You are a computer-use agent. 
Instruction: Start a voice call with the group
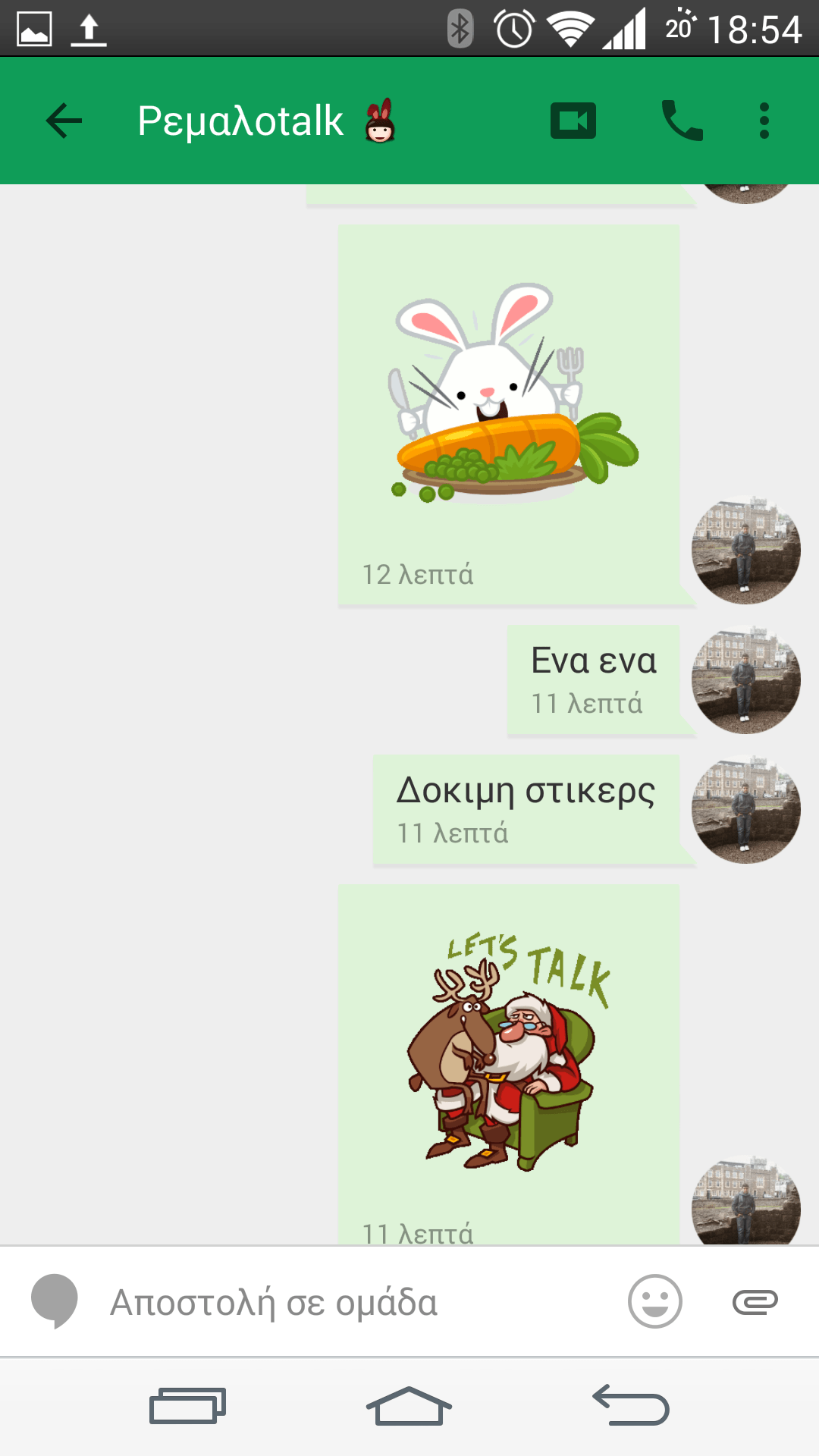pyautogui.click(x=682, y=121)
